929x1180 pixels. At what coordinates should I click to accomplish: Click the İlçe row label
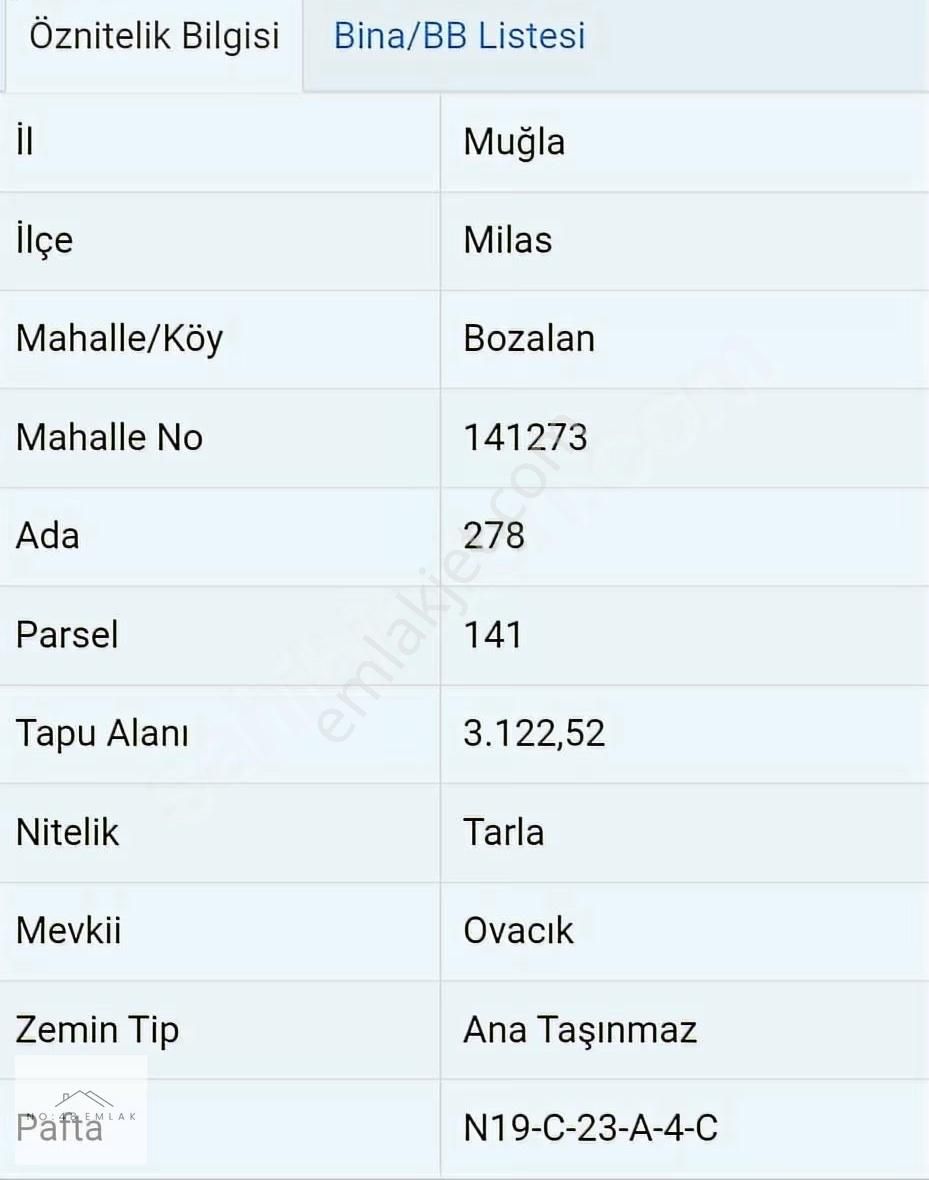(42, 240)
